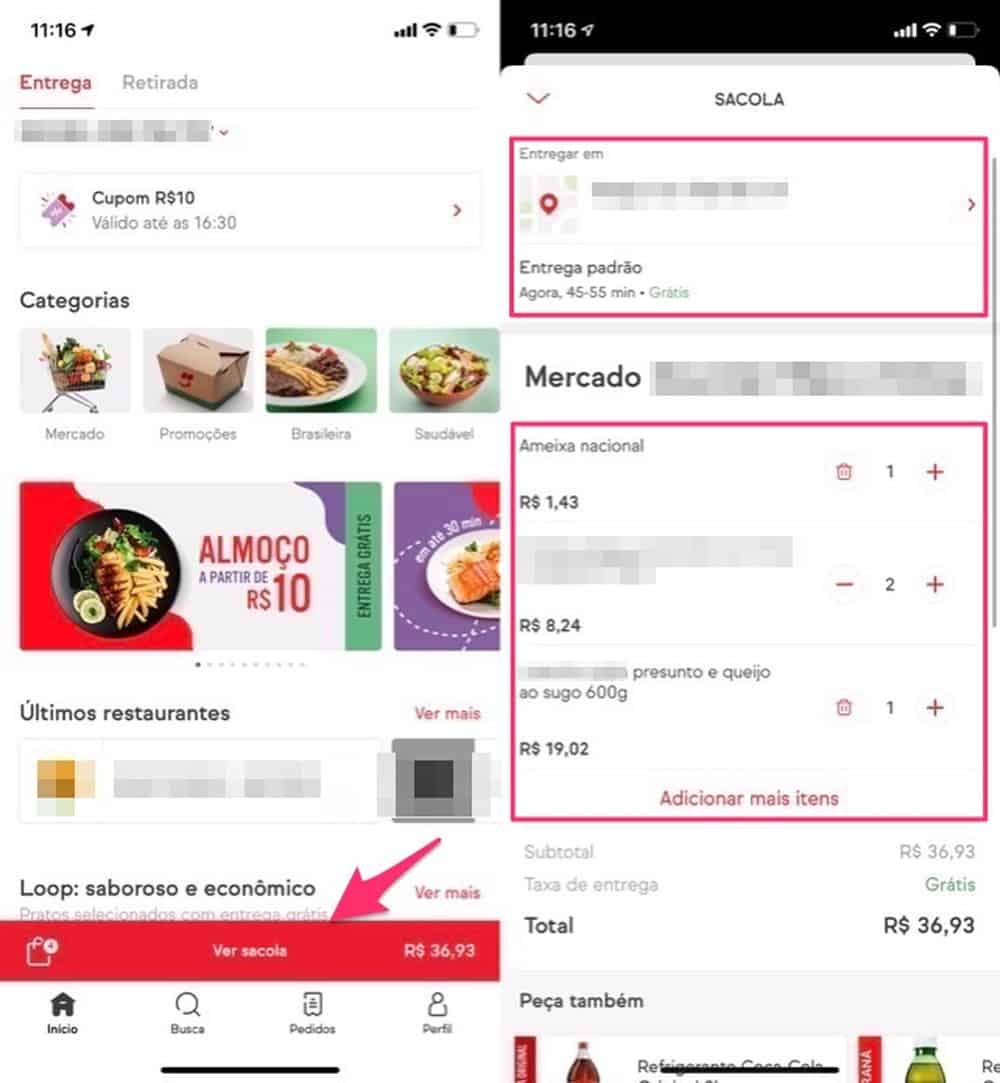Select the Entrega tab
Image resolution: width=1000 pixels, height=1083 pixels.
point(56,83)
